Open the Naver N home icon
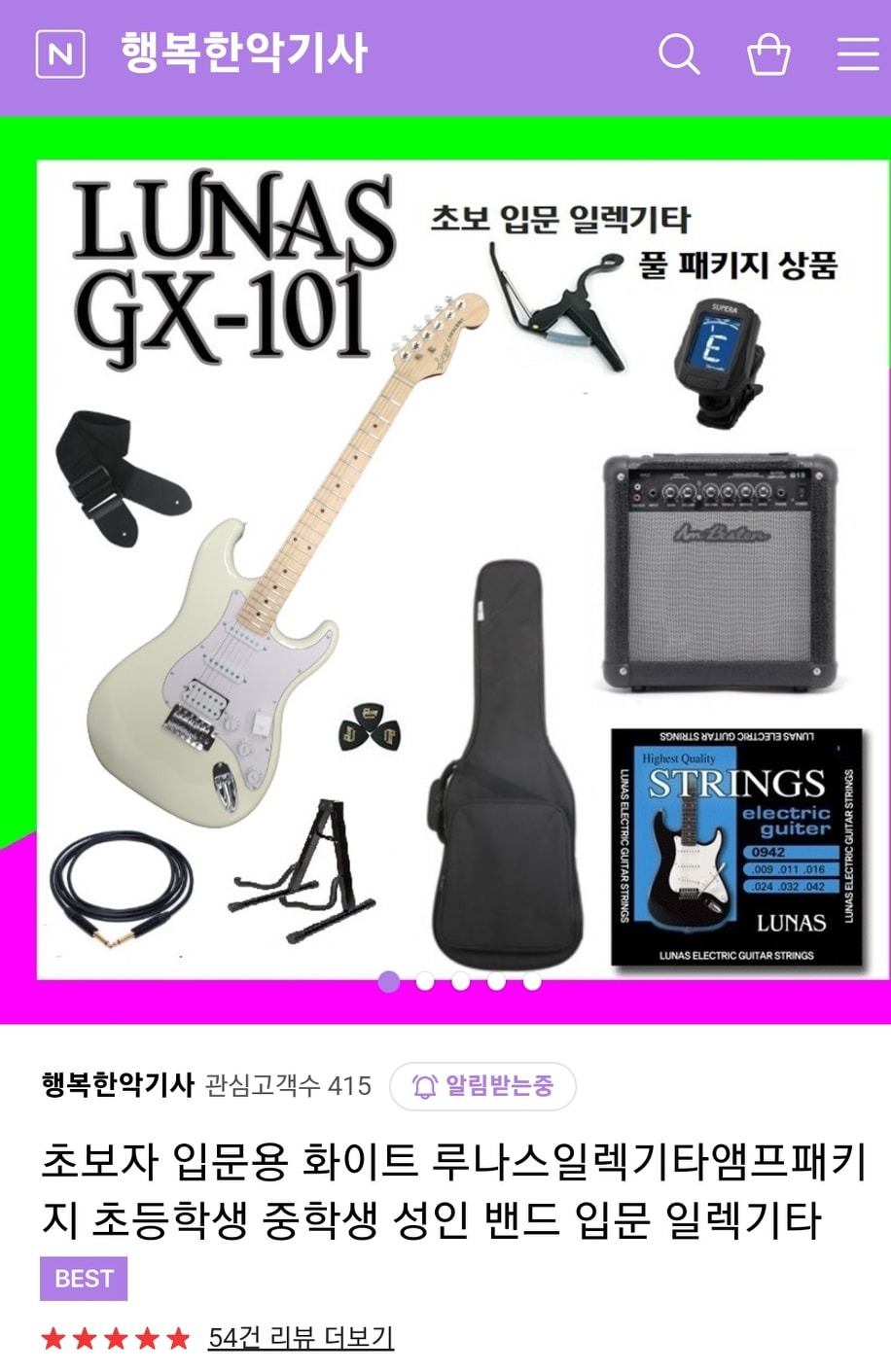Image resolution: width=891 pixels, height=1372 pixels. (60, 53)
